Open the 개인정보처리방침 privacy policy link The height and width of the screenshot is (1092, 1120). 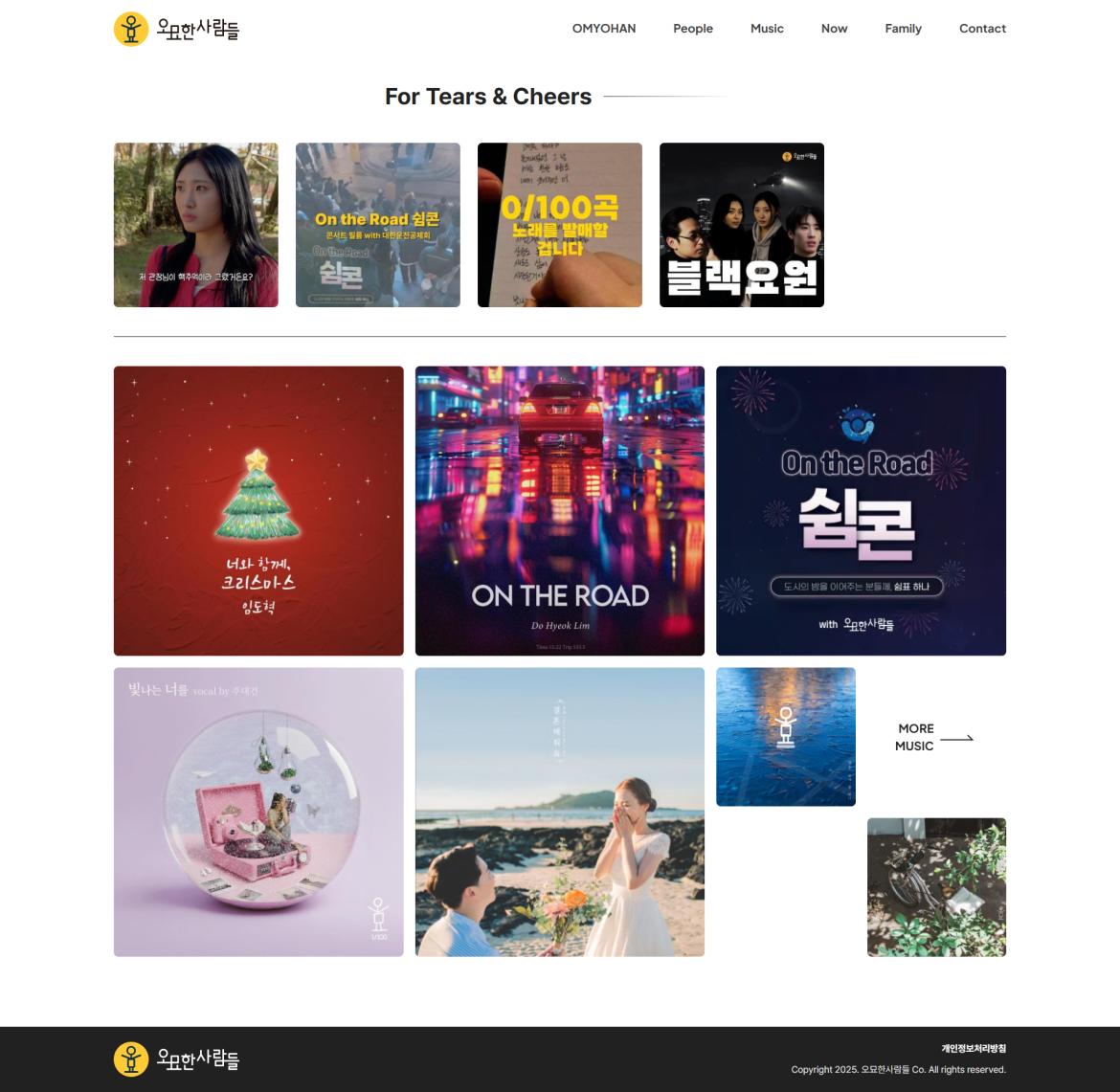pyautogui.click(x=973, y=1049)
